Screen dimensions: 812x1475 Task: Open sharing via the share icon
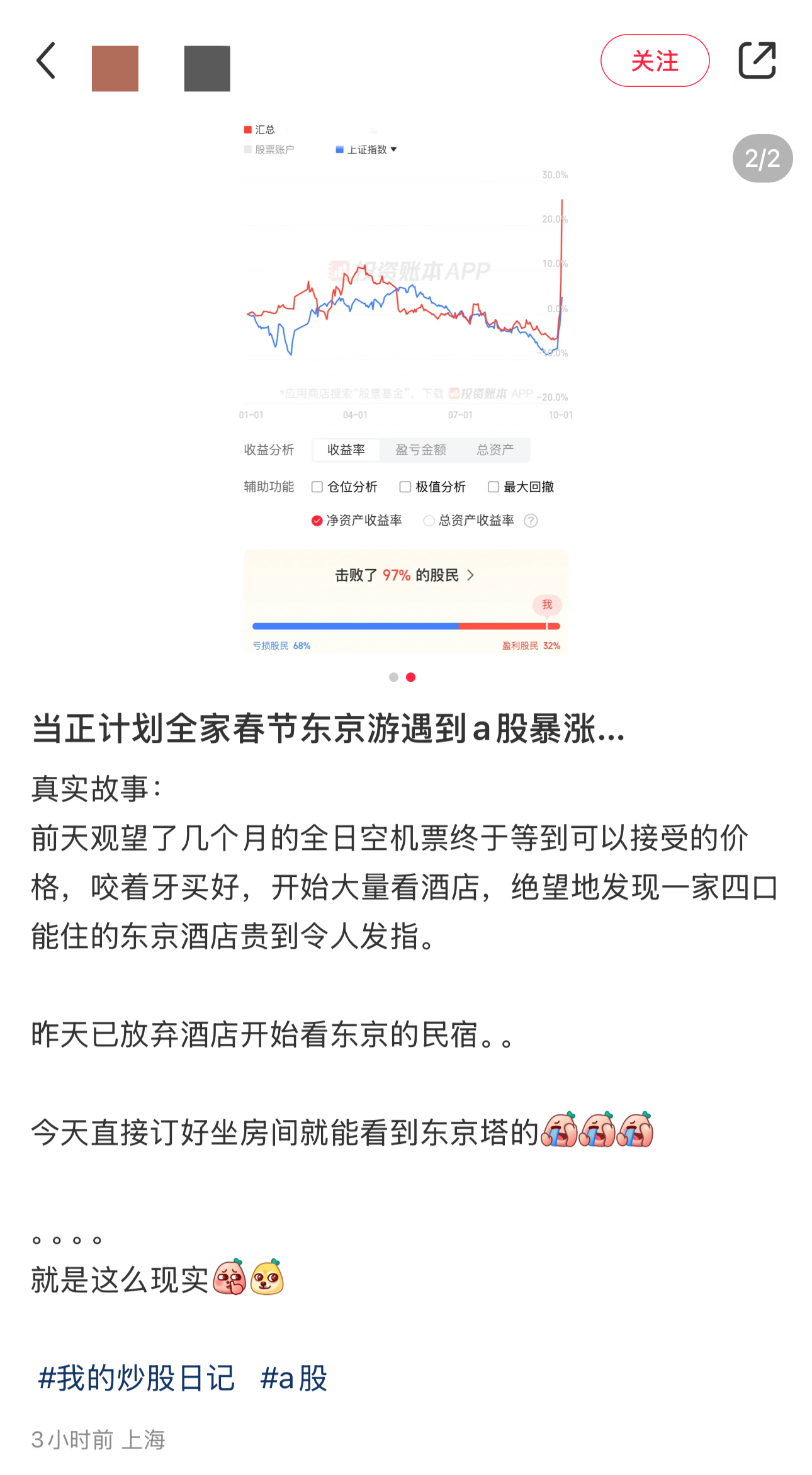(757, 60)
